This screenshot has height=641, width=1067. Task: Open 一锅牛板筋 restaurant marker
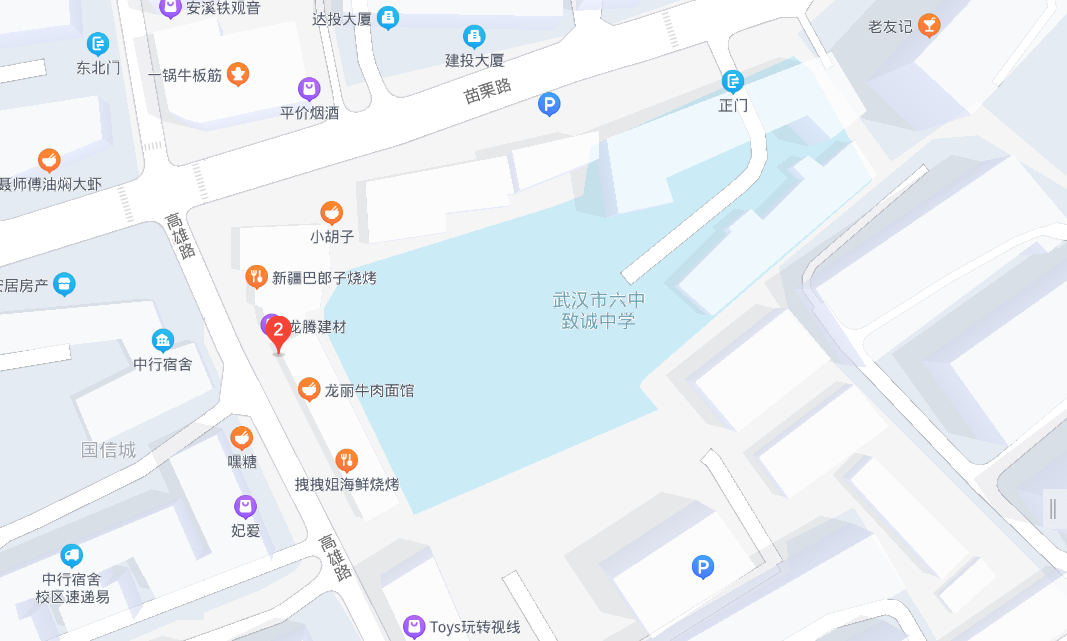[237, 73]
